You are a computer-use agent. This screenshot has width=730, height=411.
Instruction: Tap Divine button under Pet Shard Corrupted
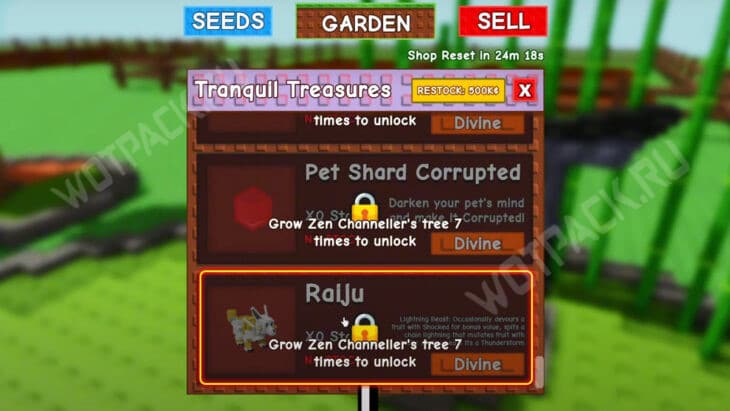click(477, 243)
